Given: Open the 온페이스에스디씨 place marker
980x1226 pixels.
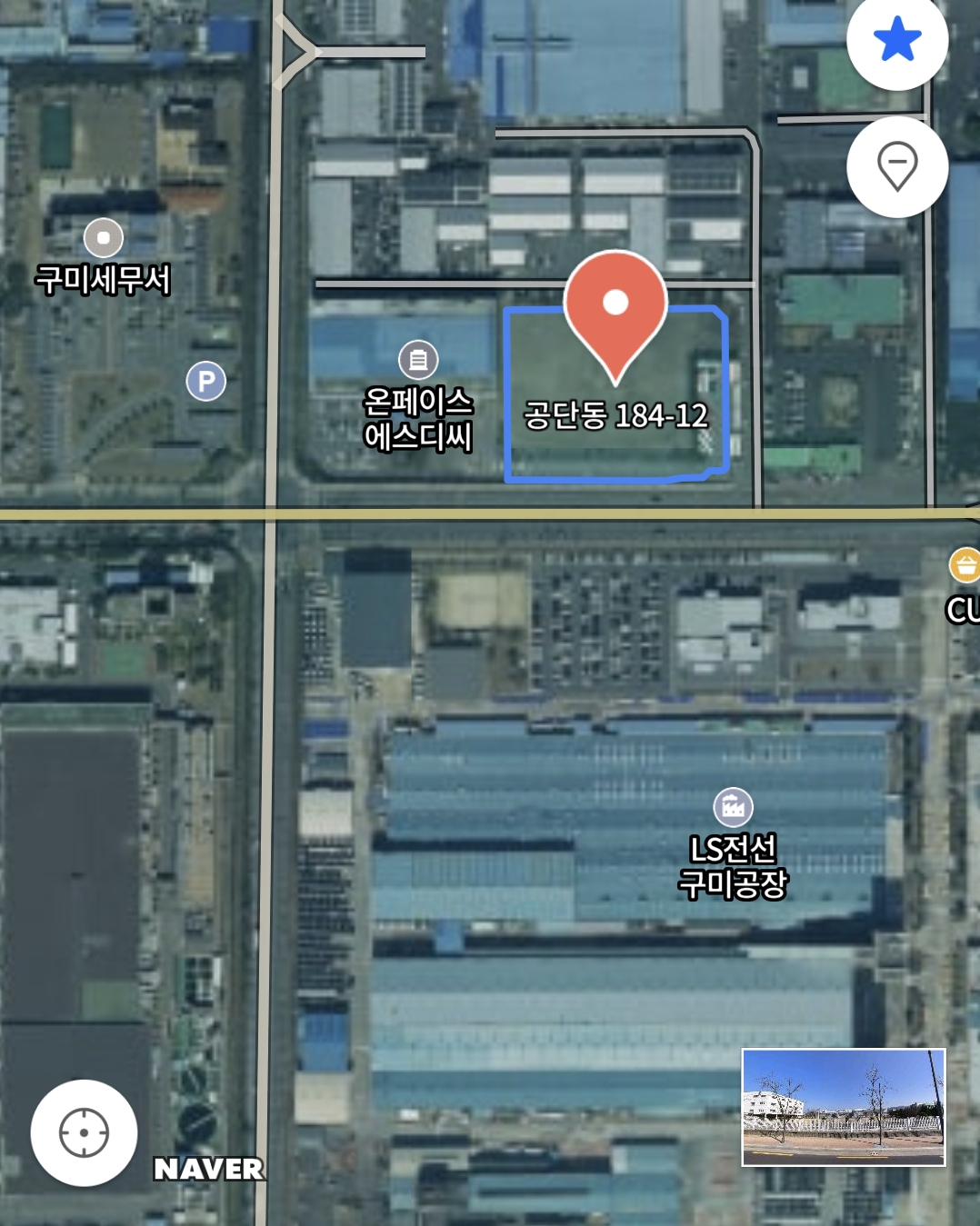Looking at the screenshot, I should click(x=418, y=360).
